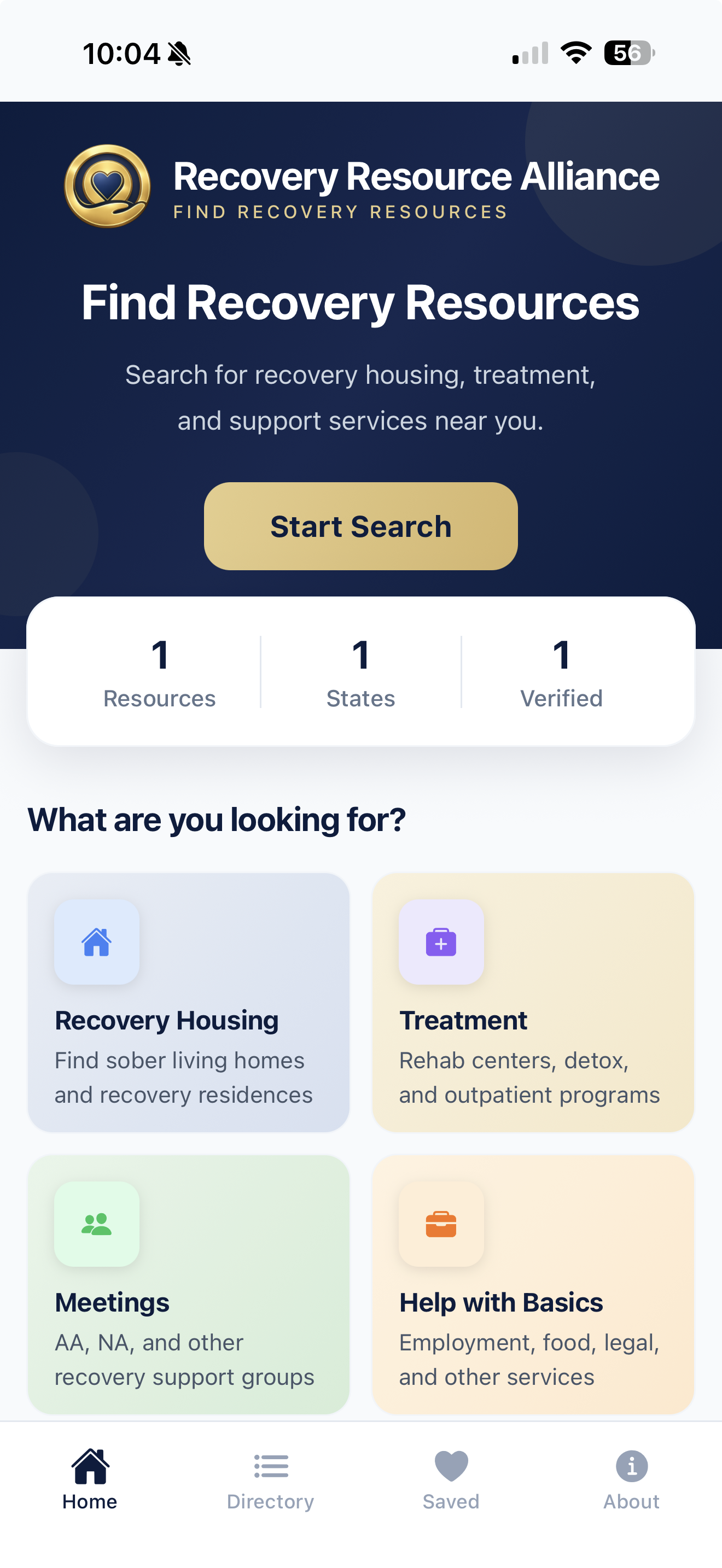Switch to the Saved tab
722x1568 pixels.
(x=451, y=1479)
